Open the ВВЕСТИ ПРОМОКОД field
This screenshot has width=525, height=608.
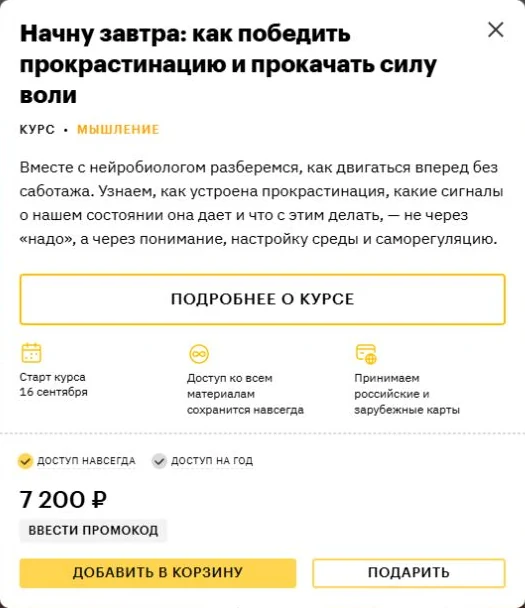tap(93, 530)
